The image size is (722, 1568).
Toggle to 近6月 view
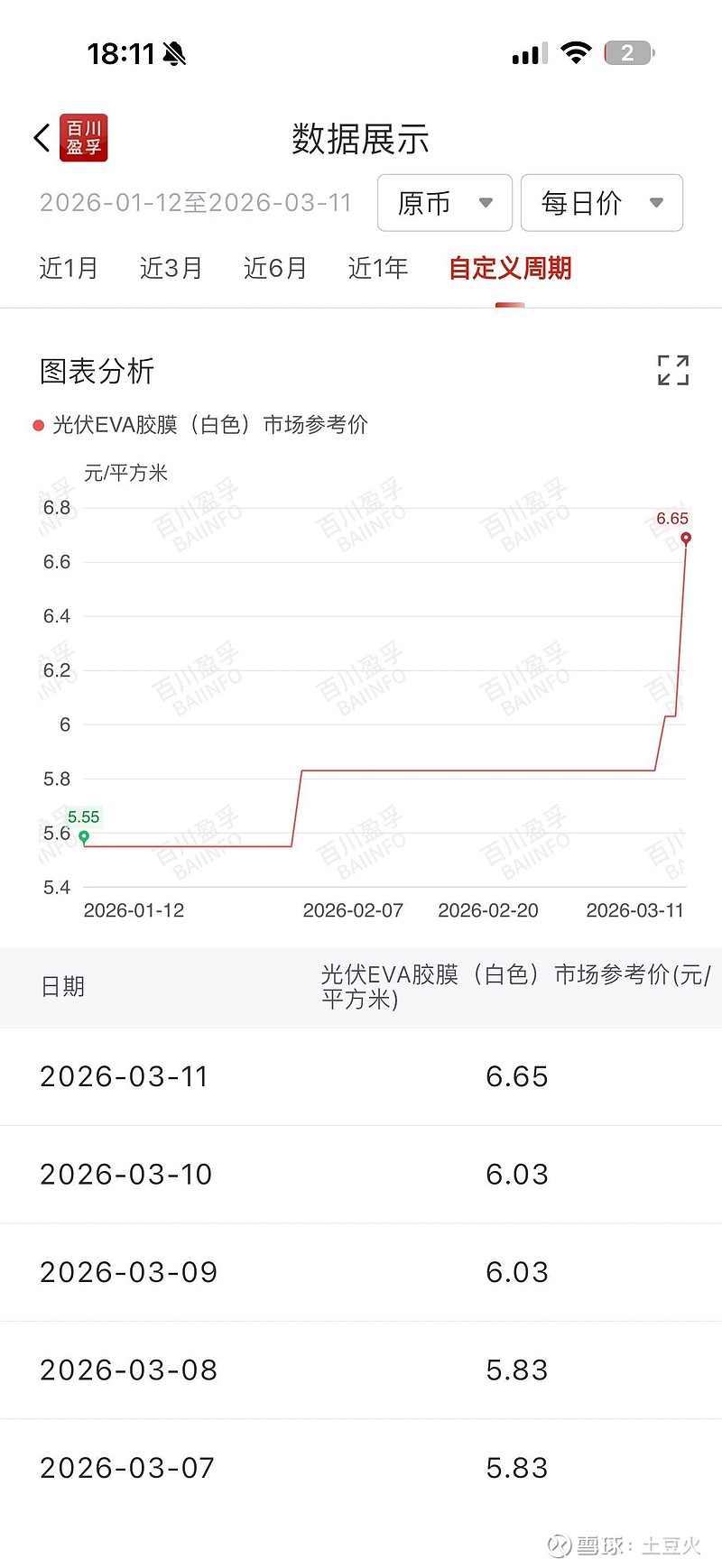pyautogui.click(x=274, y=268)
